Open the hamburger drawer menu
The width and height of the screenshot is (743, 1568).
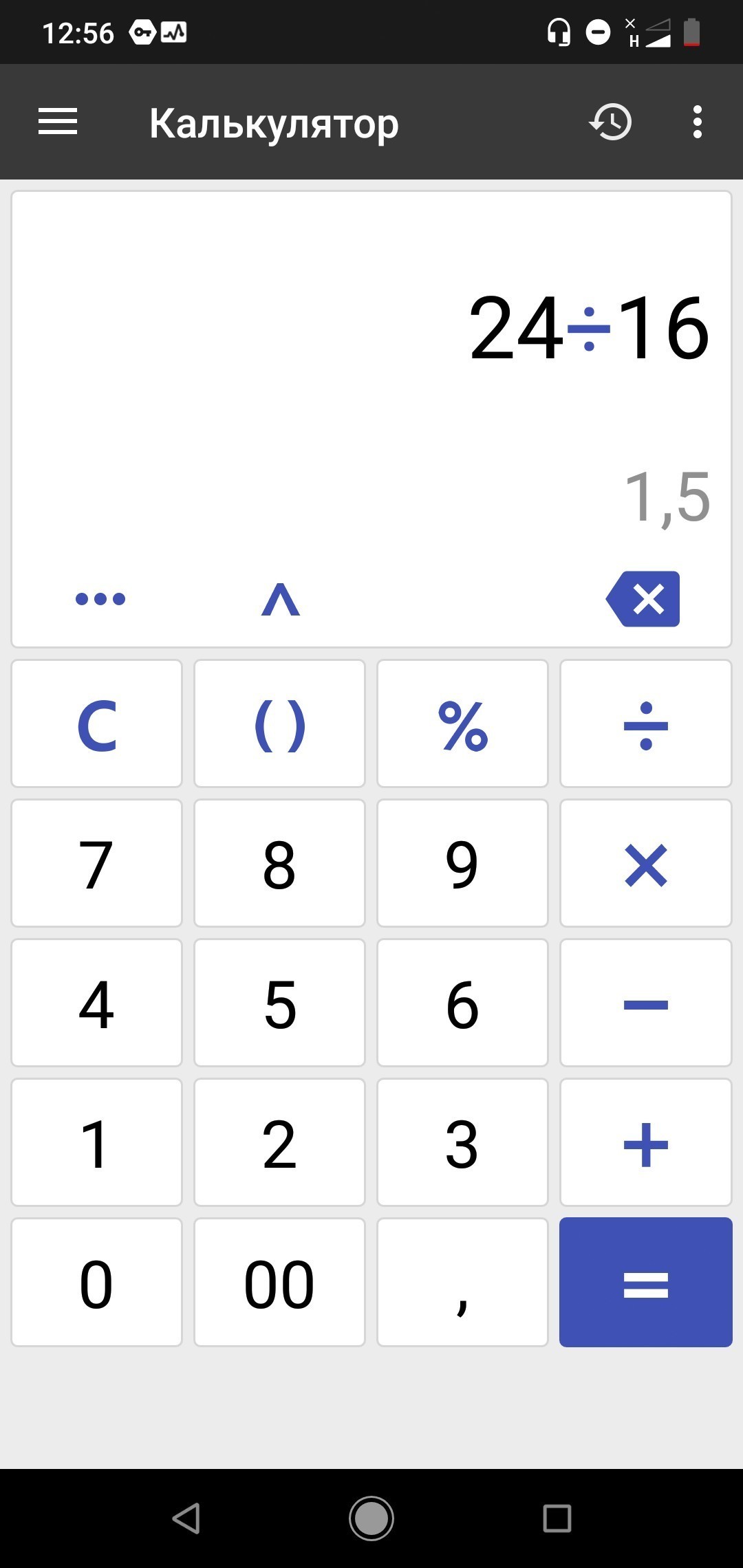(58, 122)
